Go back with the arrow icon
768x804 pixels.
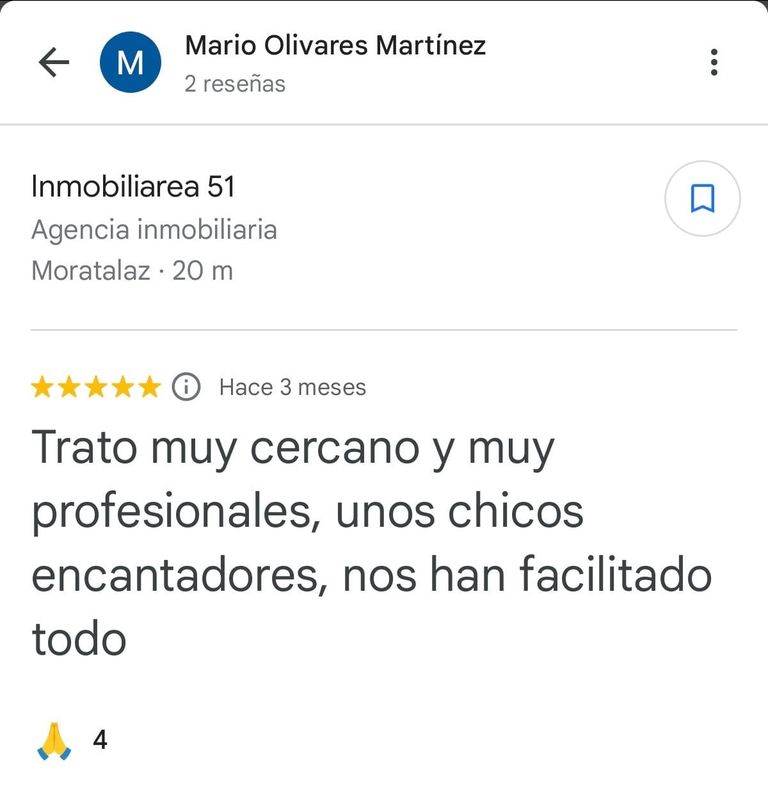53,62
